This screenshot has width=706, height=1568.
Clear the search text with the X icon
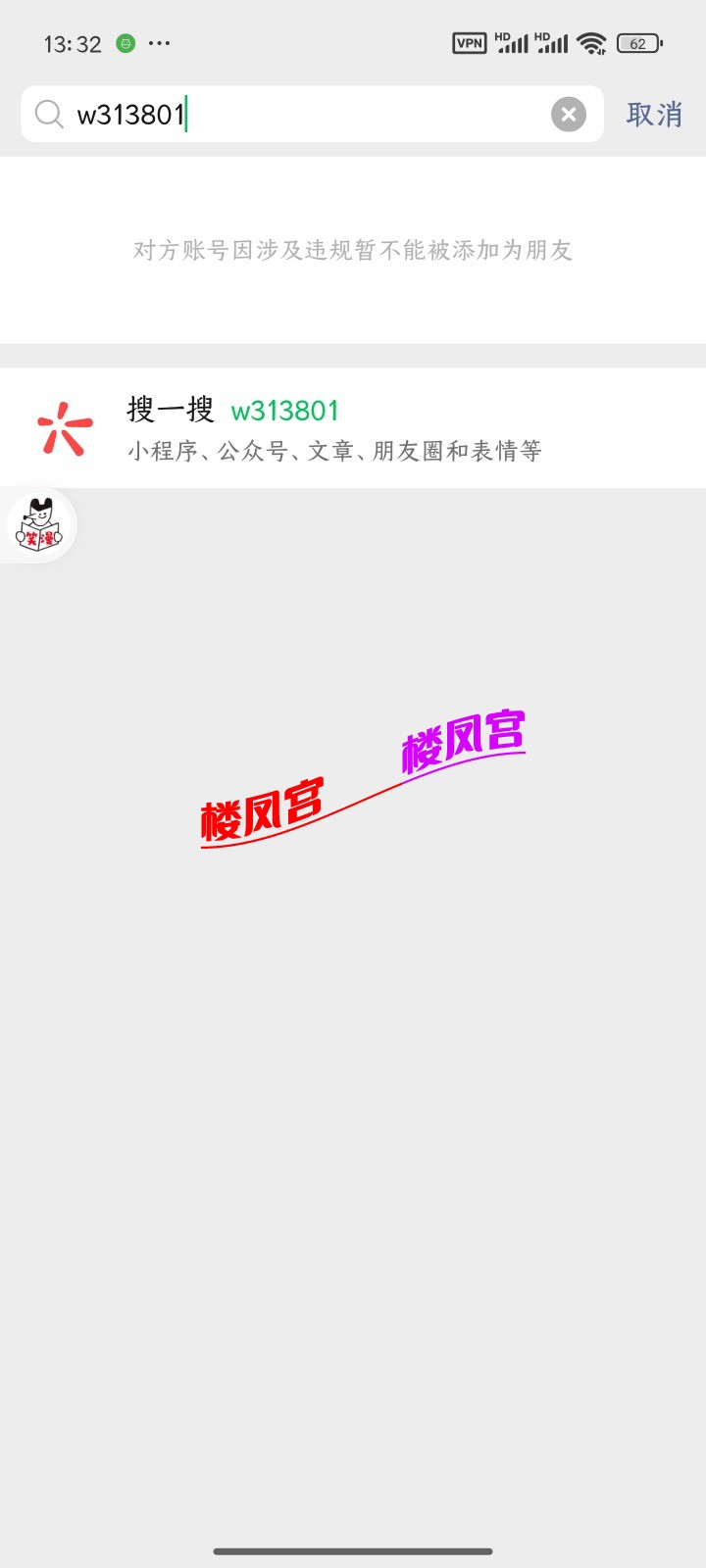pos(568,115)
